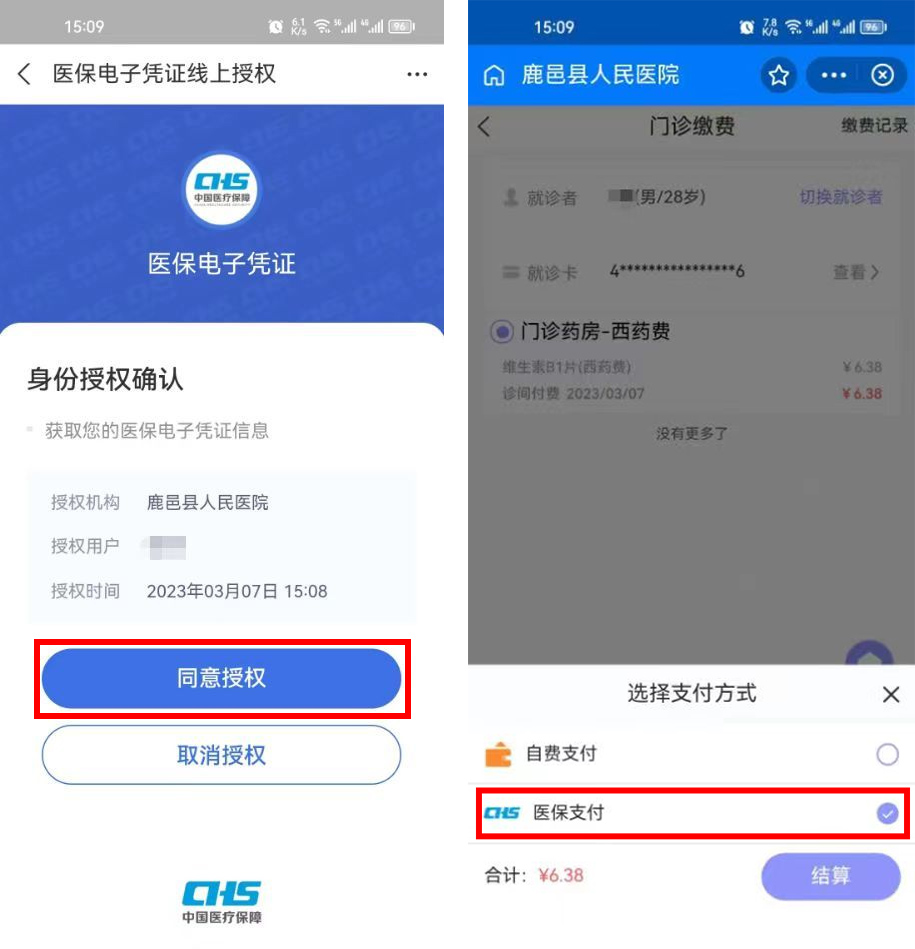Tap 结算 to settle the payment

pos(830,876)
